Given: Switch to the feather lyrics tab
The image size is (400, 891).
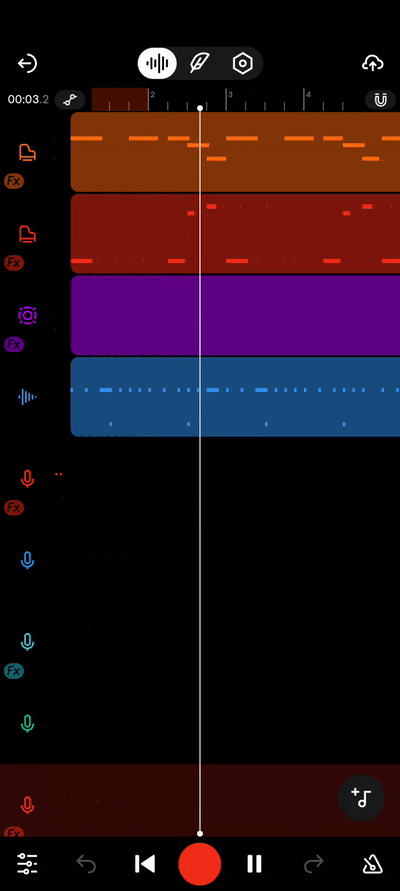Looking at the screenshot, I should tap(199, 63).
